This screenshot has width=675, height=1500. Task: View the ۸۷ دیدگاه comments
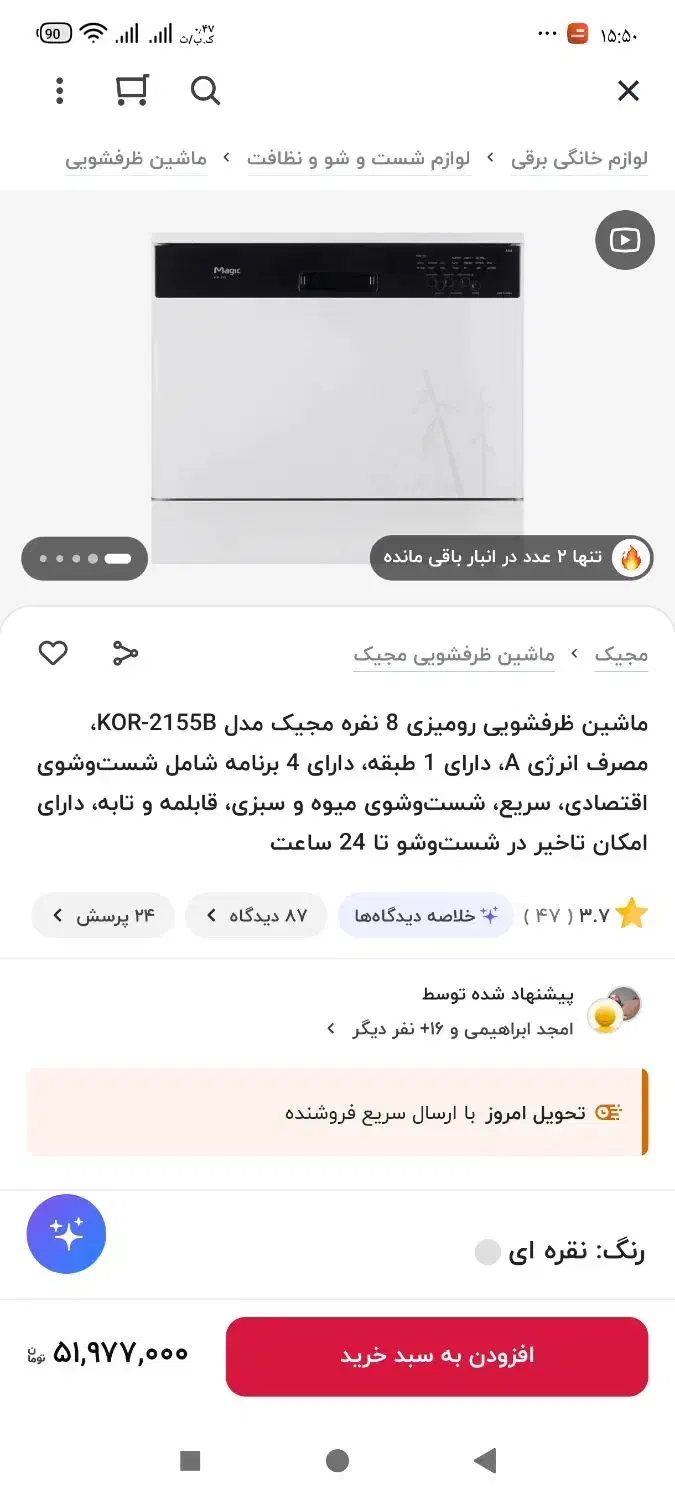tap(256, 915)
